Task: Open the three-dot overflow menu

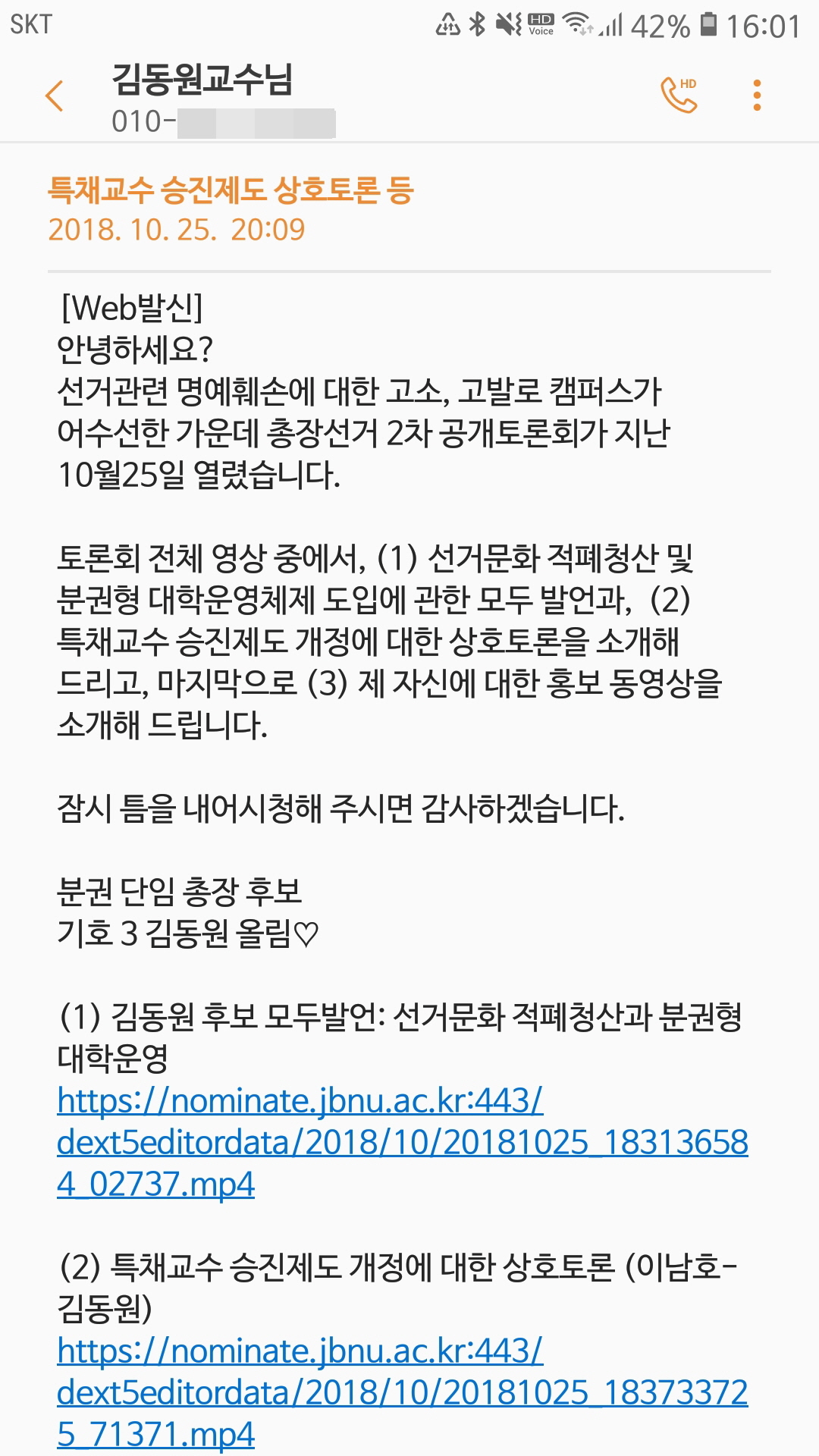Action: pyautogui.click(x=757, y=96)
